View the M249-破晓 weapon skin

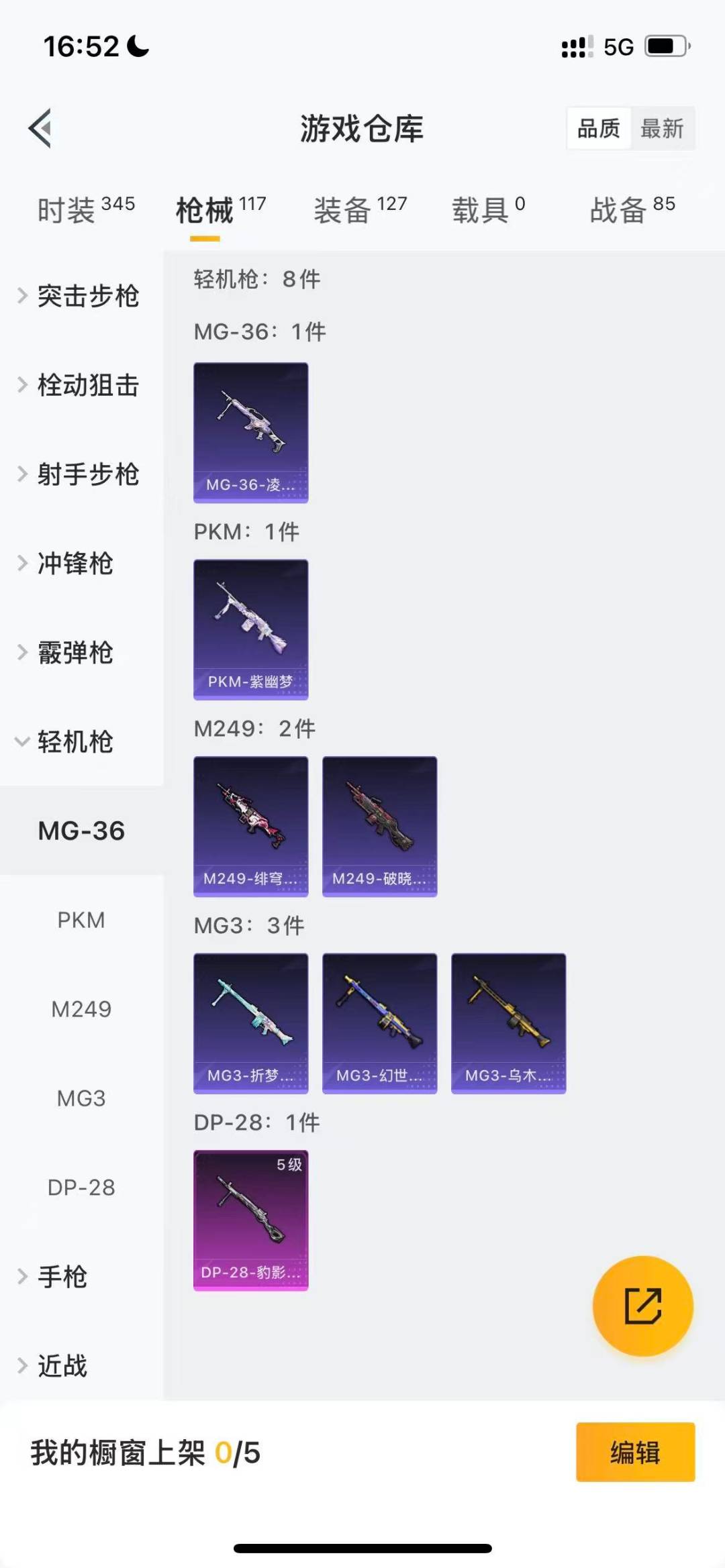tap(379, 827)
